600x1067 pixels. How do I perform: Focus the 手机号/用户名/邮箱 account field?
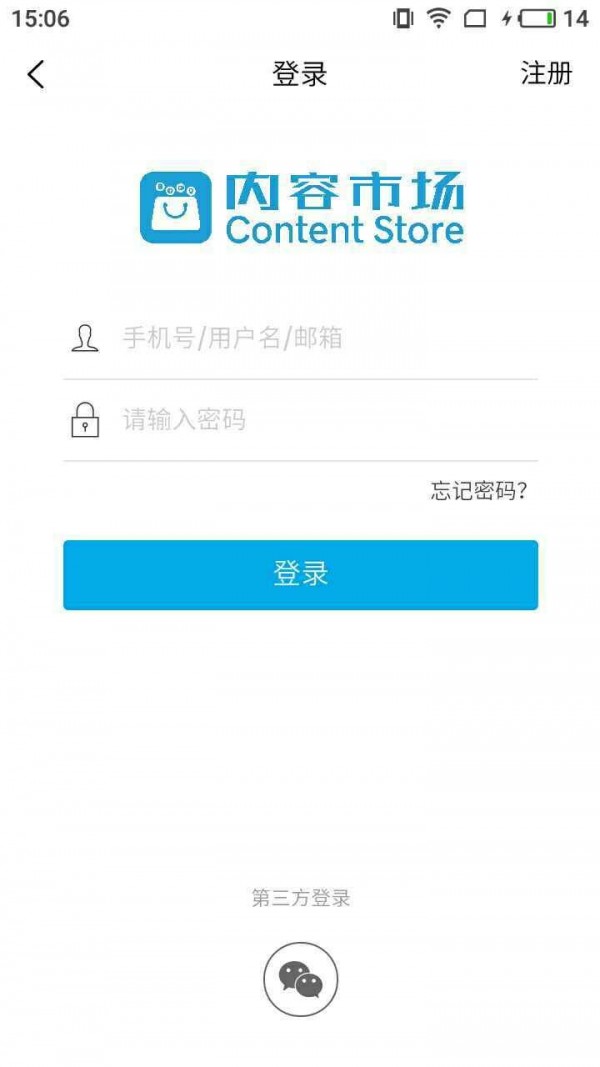click(320, 338)
